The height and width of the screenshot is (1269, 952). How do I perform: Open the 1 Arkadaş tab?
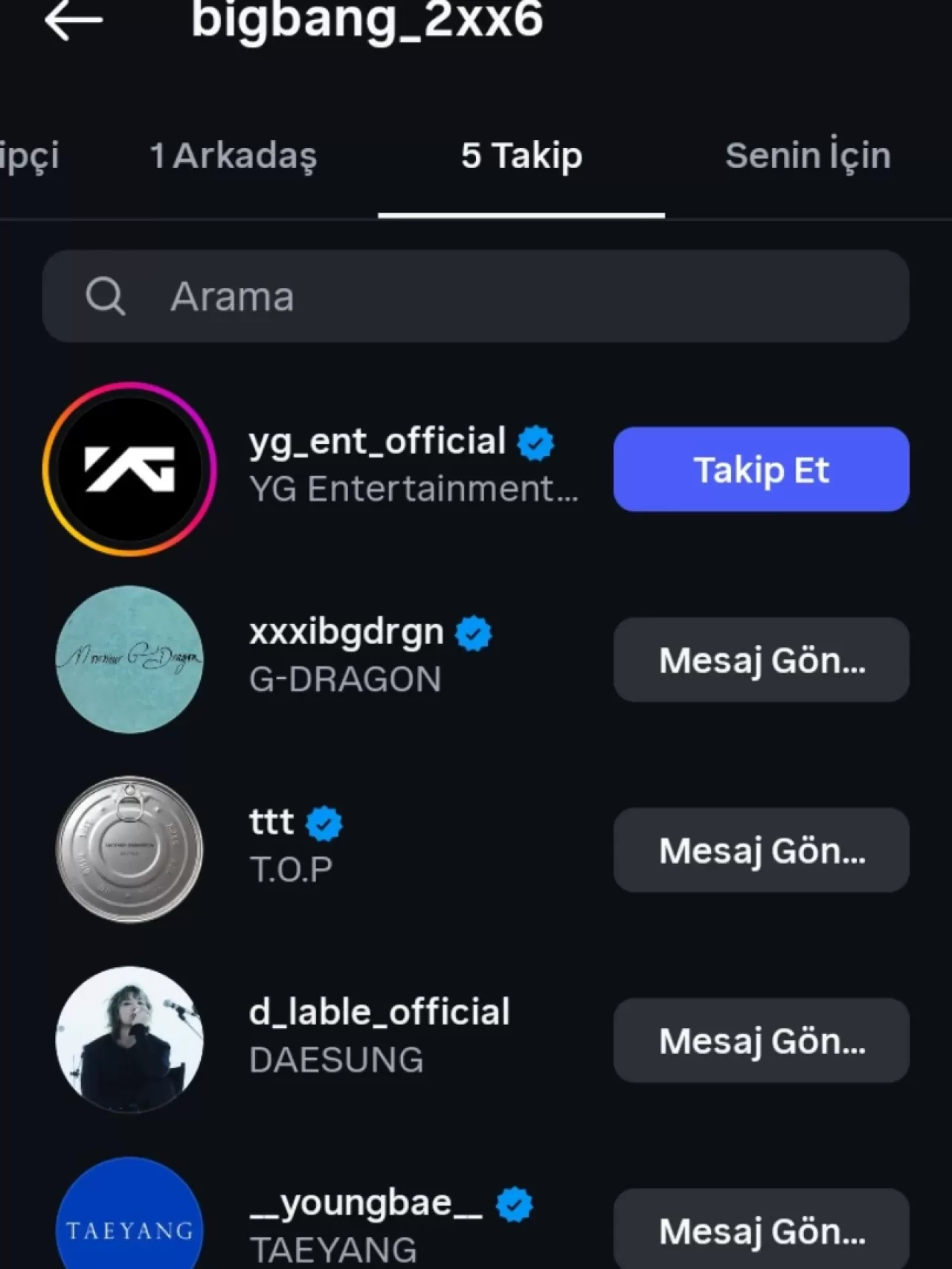[x=234, y=155]
